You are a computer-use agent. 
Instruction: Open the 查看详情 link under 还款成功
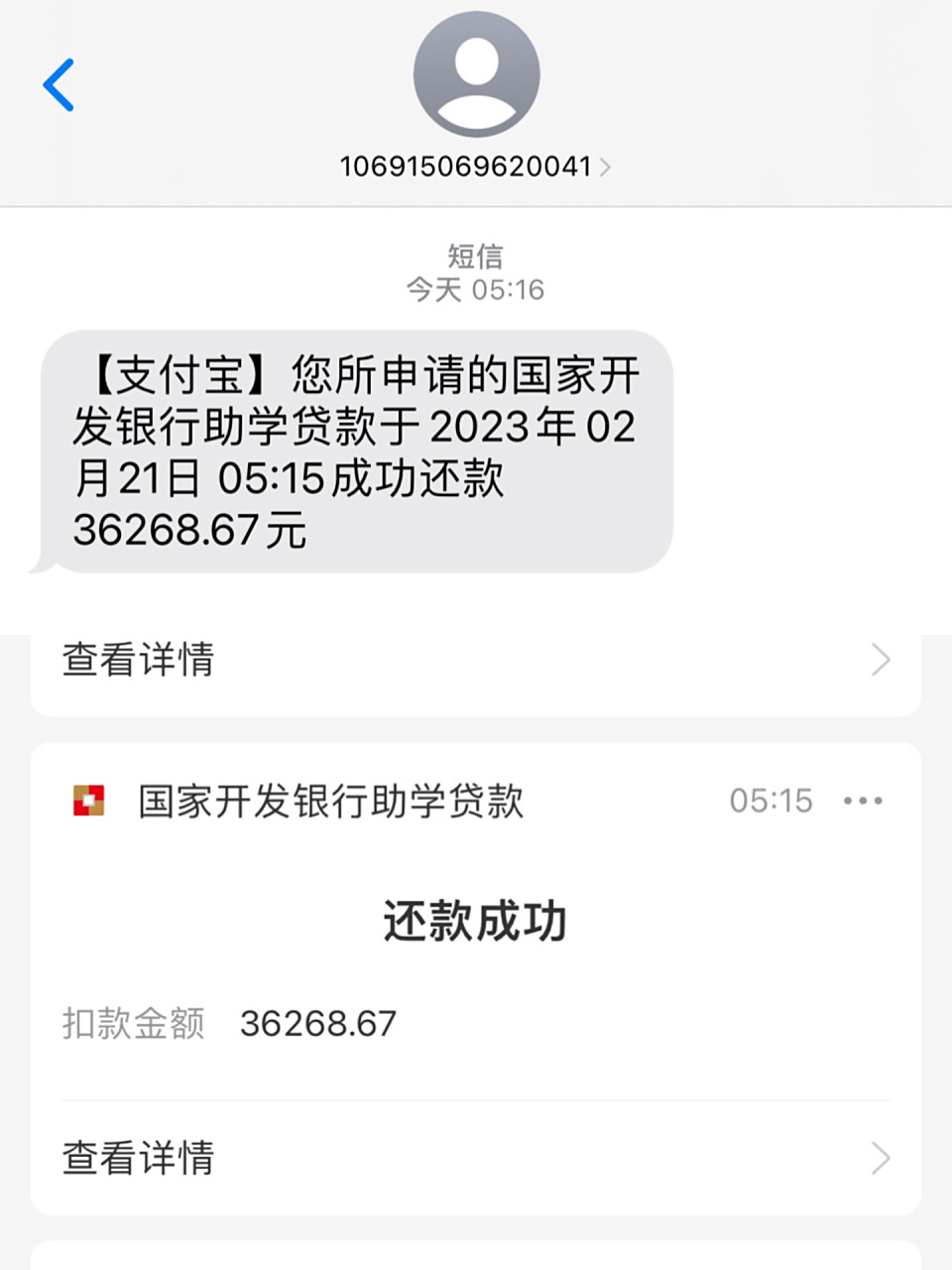point(139,1157)
